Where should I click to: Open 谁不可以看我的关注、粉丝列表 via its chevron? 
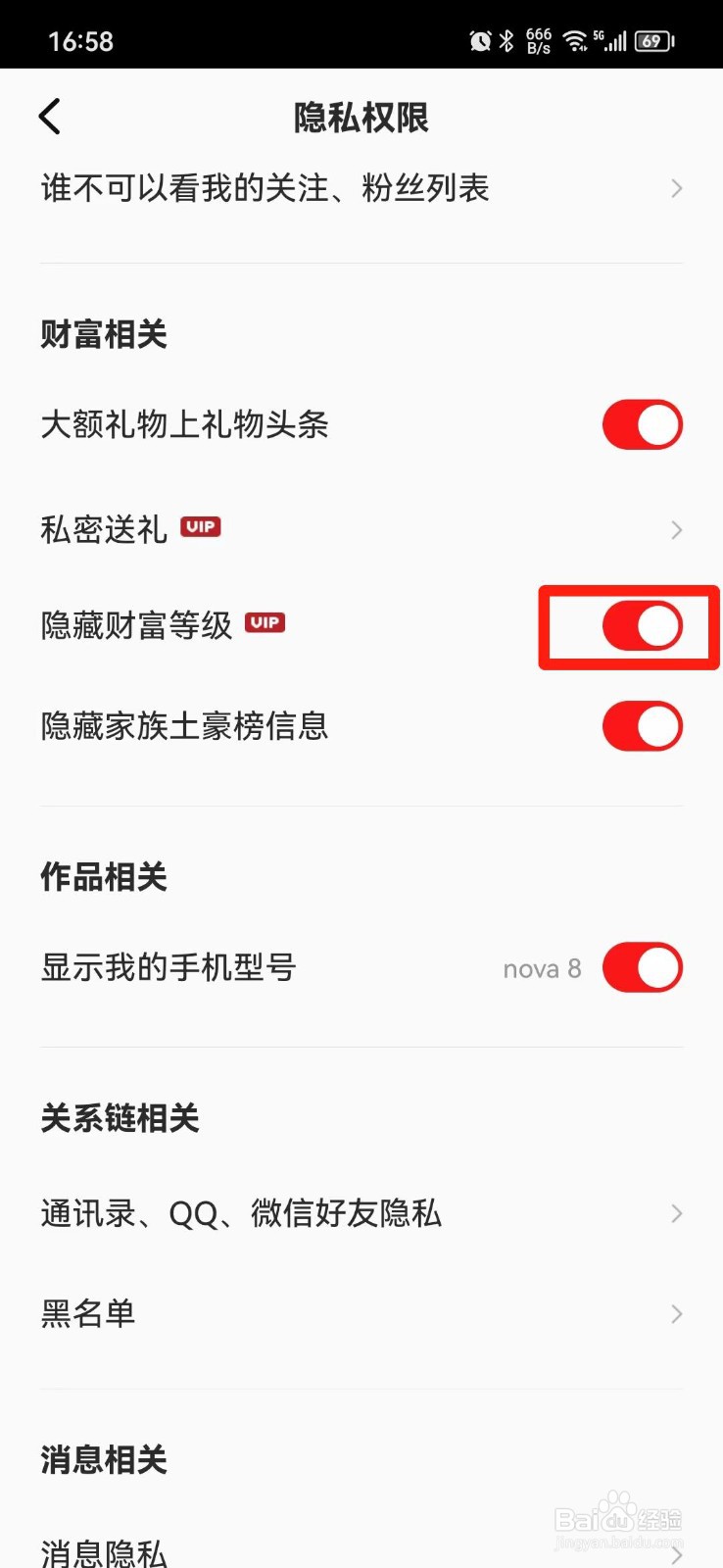tap(677, 188)
